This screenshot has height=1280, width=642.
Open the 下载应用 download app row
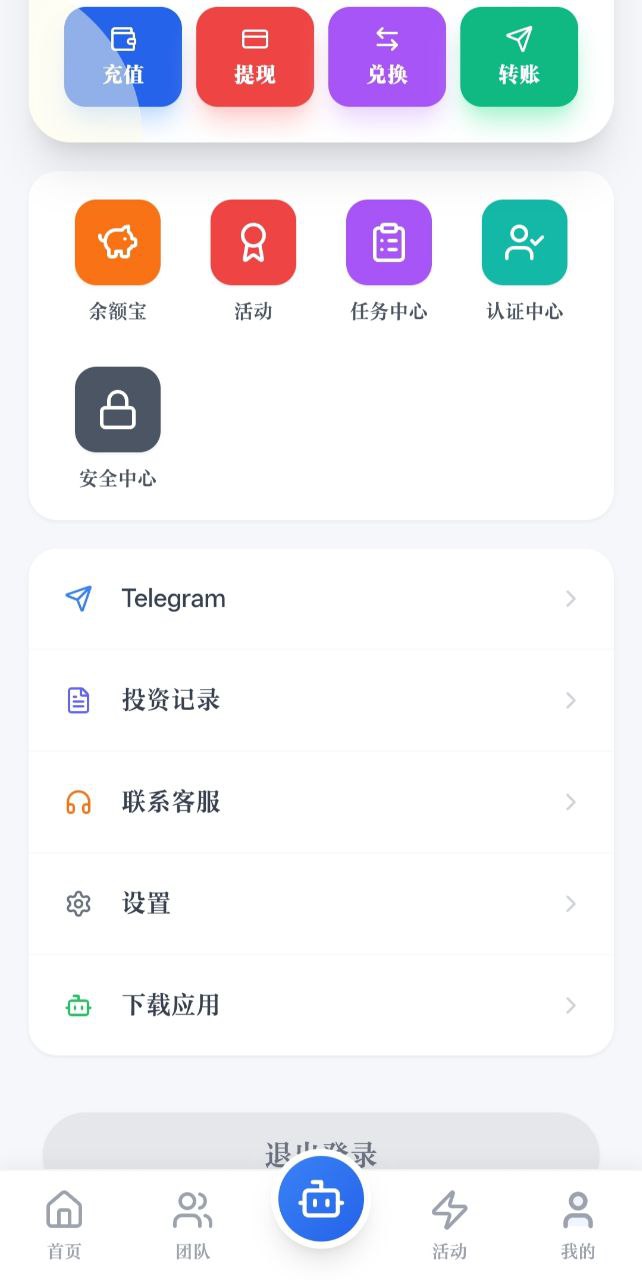tap(321, 1005)
